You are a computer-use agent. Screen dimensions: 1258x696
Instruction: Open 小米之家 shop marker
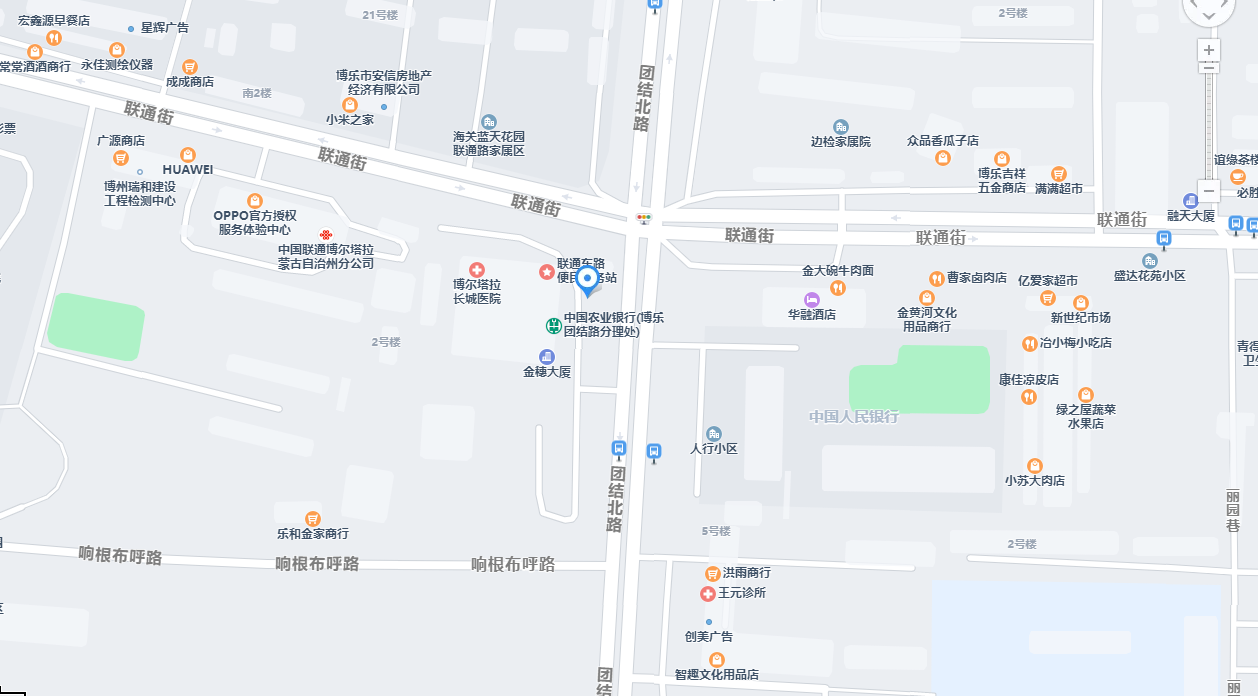350,105
